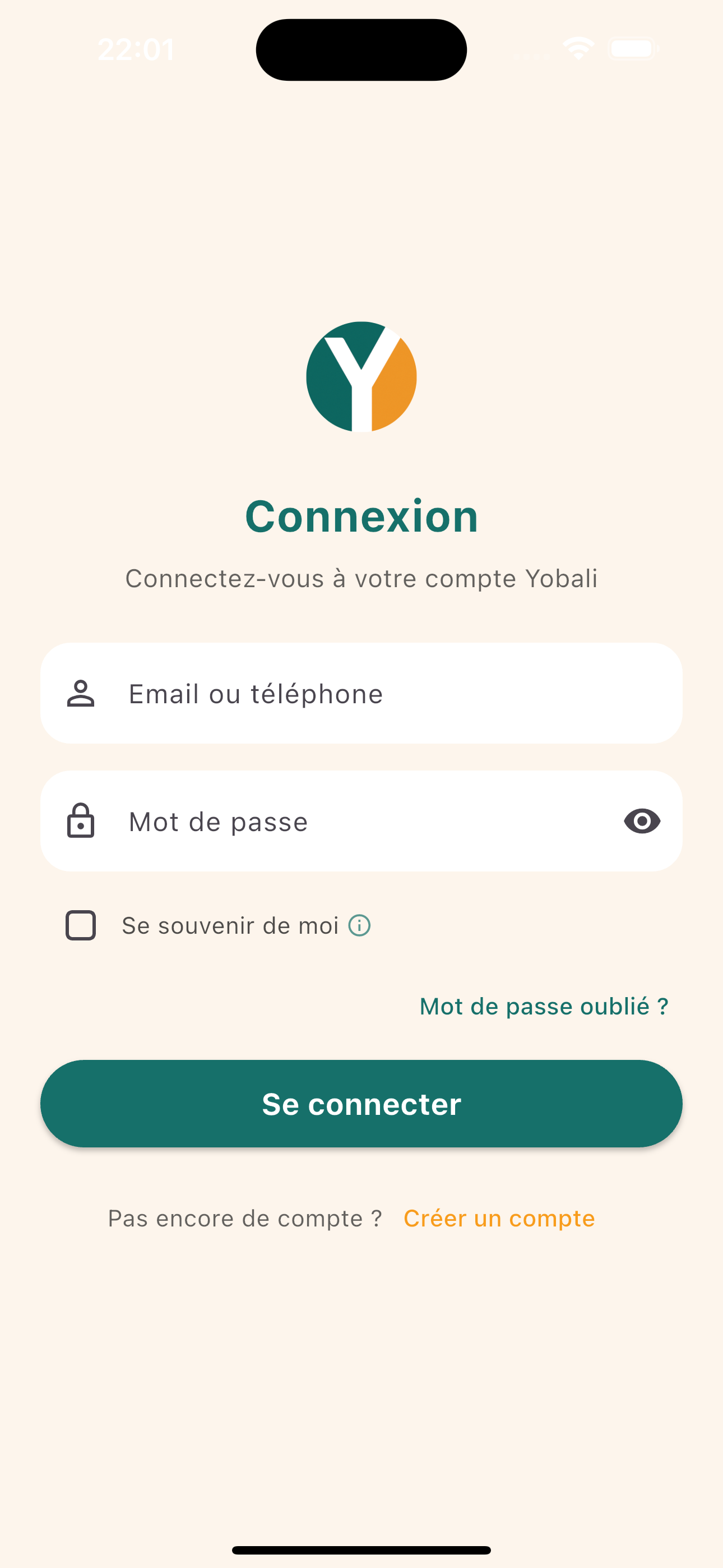Image resolution: width=723 pixels, height=1568 pixels.
Task: Click the clock showing 22:01
Action: (135, 49)
